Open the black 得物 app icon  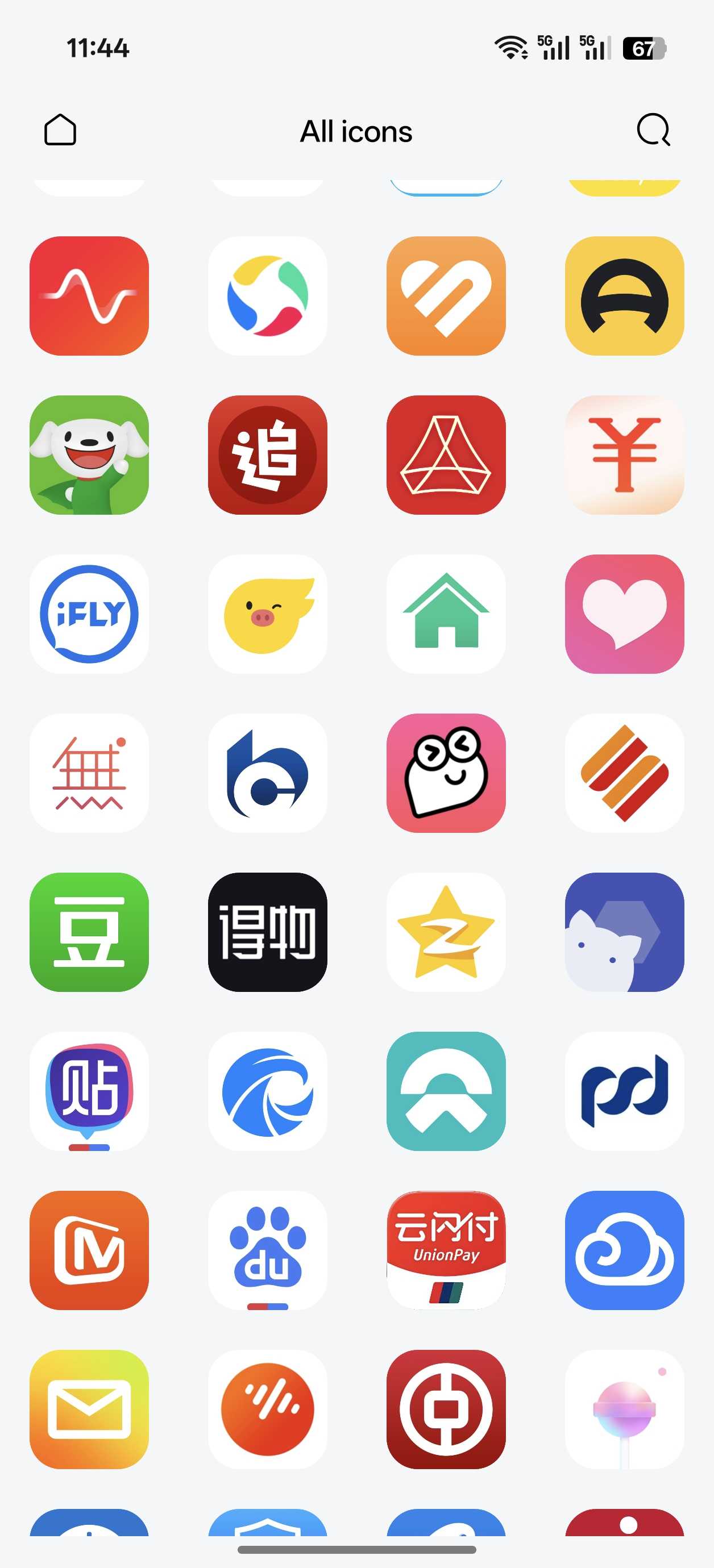[267, 932]
